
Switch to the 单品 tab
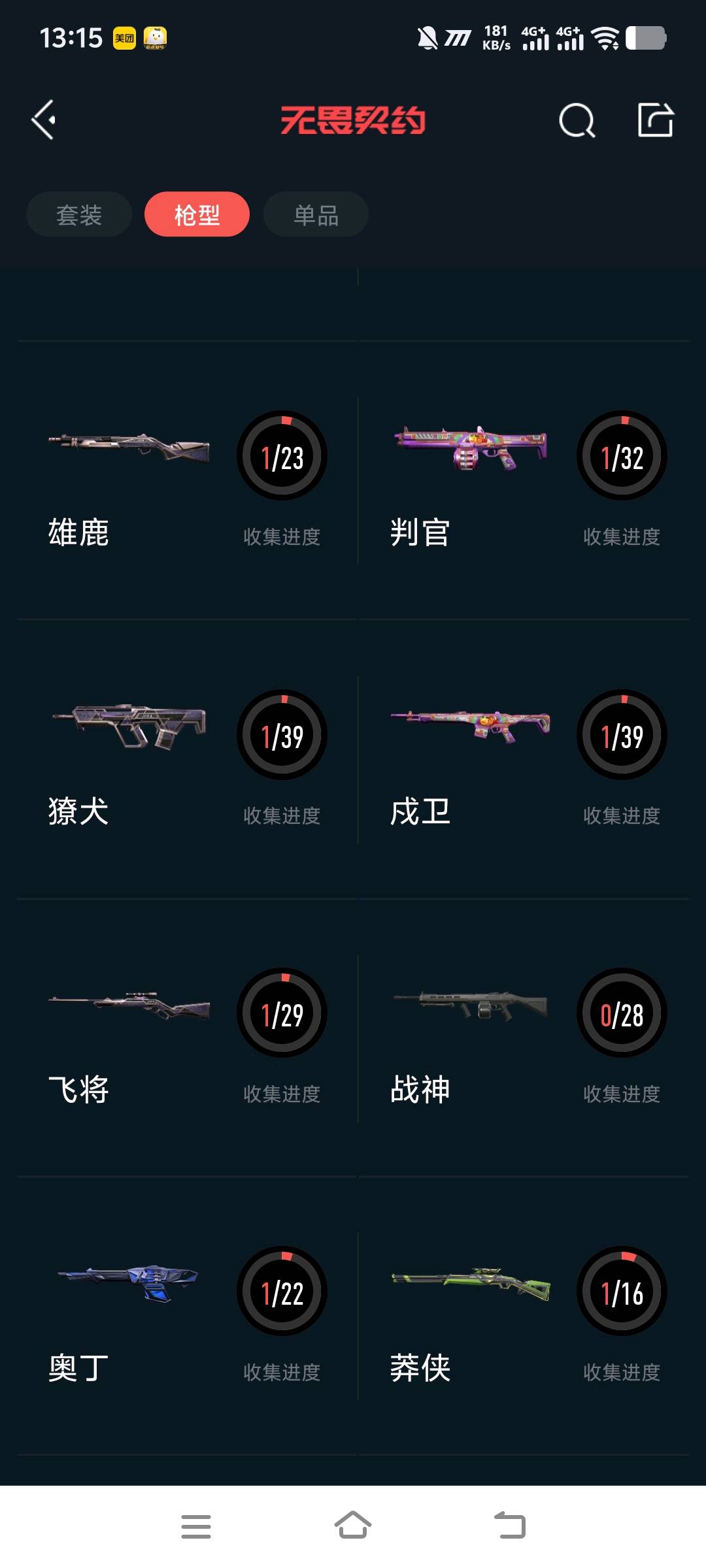coord(316,215)
